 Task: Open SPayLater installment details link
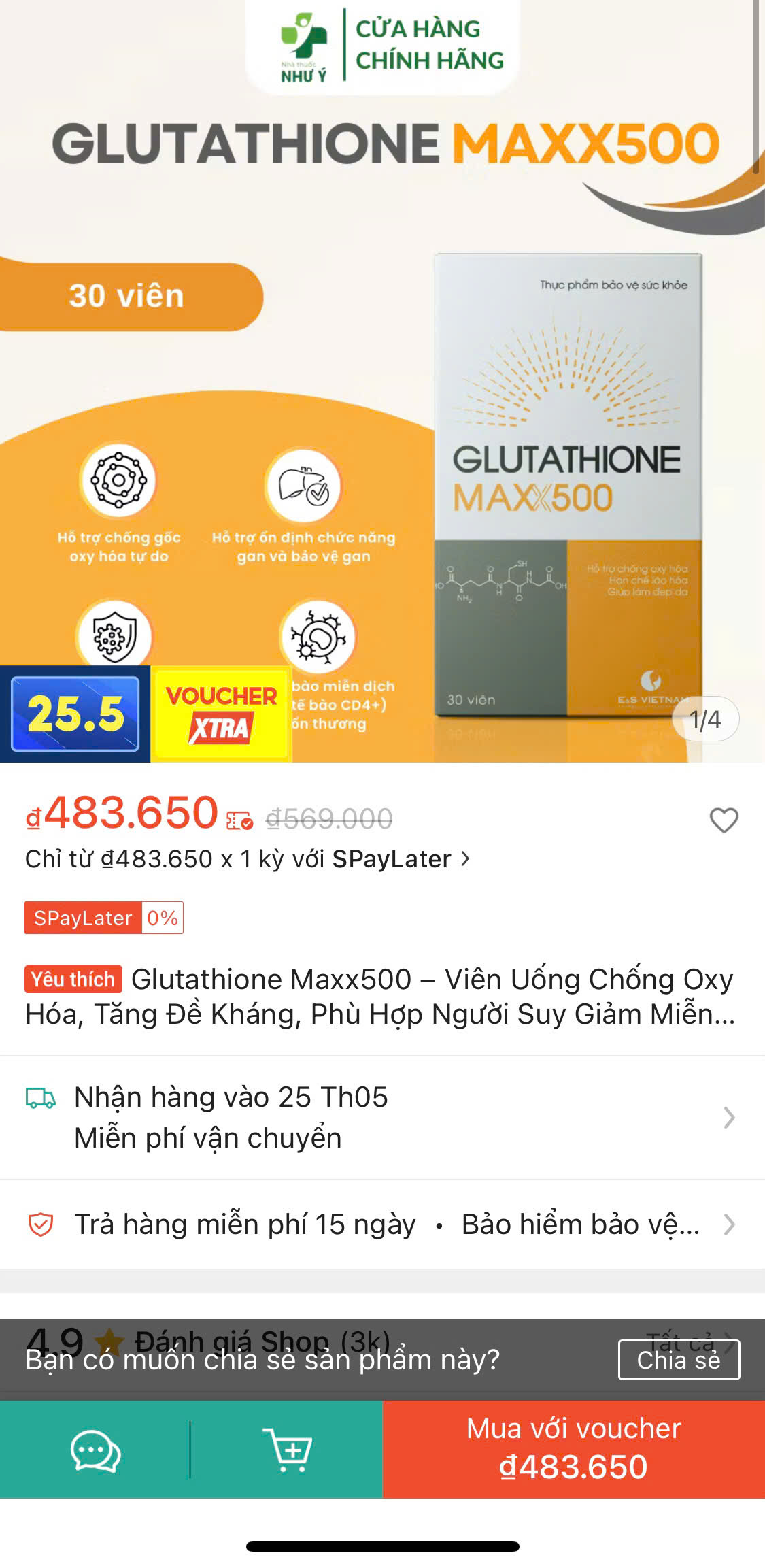248,859
